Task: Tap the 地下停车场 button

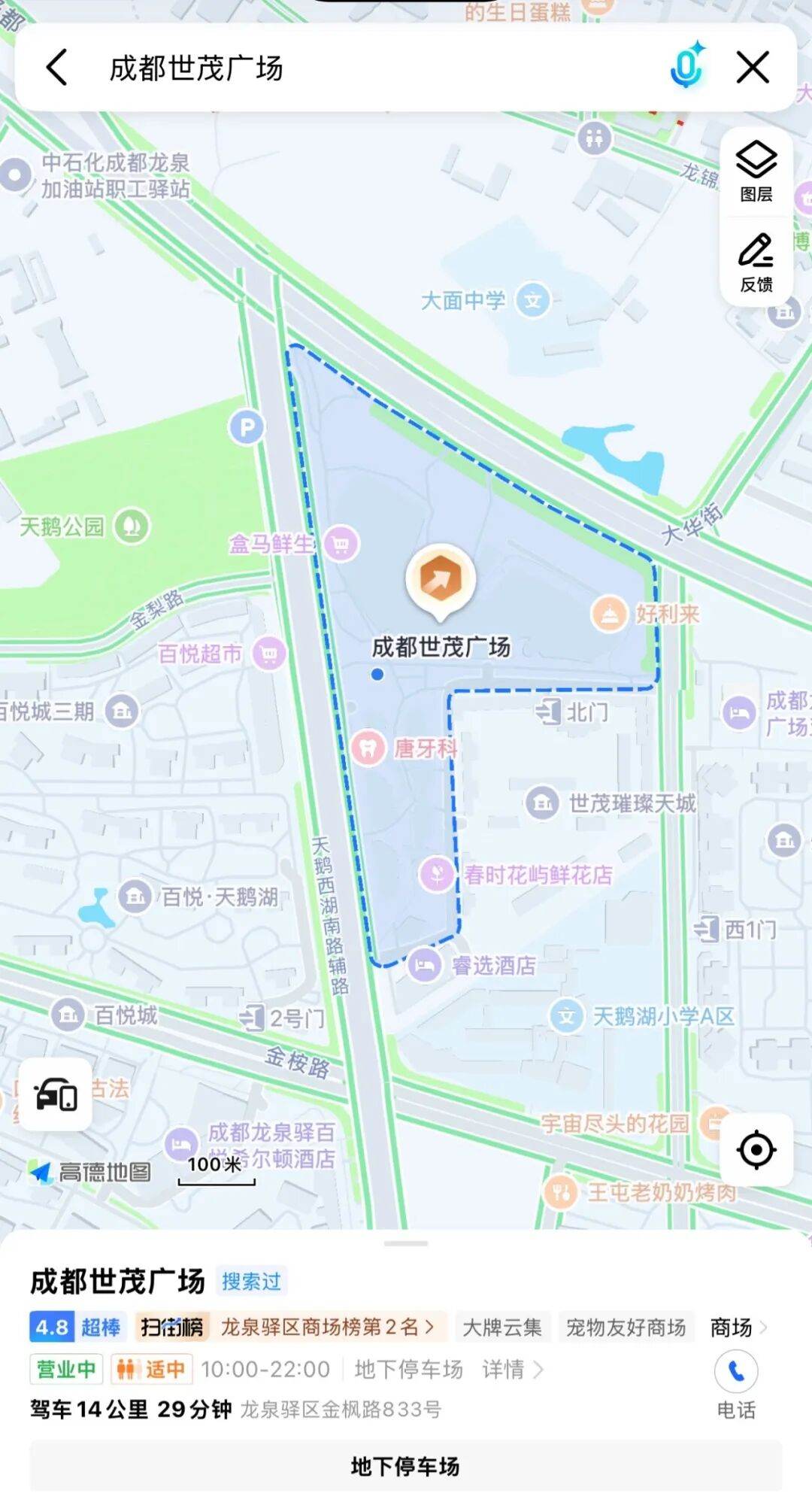Action: click(x=405, y=1465)
